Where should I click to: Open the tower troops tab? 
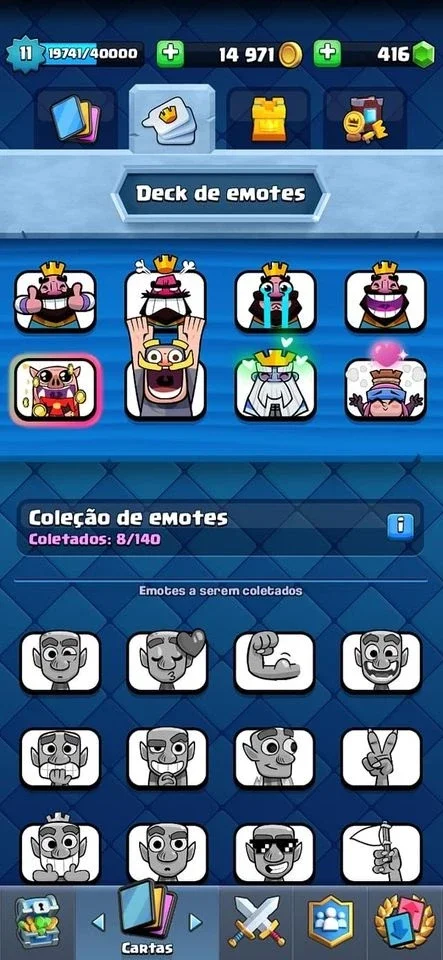(269, 118)
